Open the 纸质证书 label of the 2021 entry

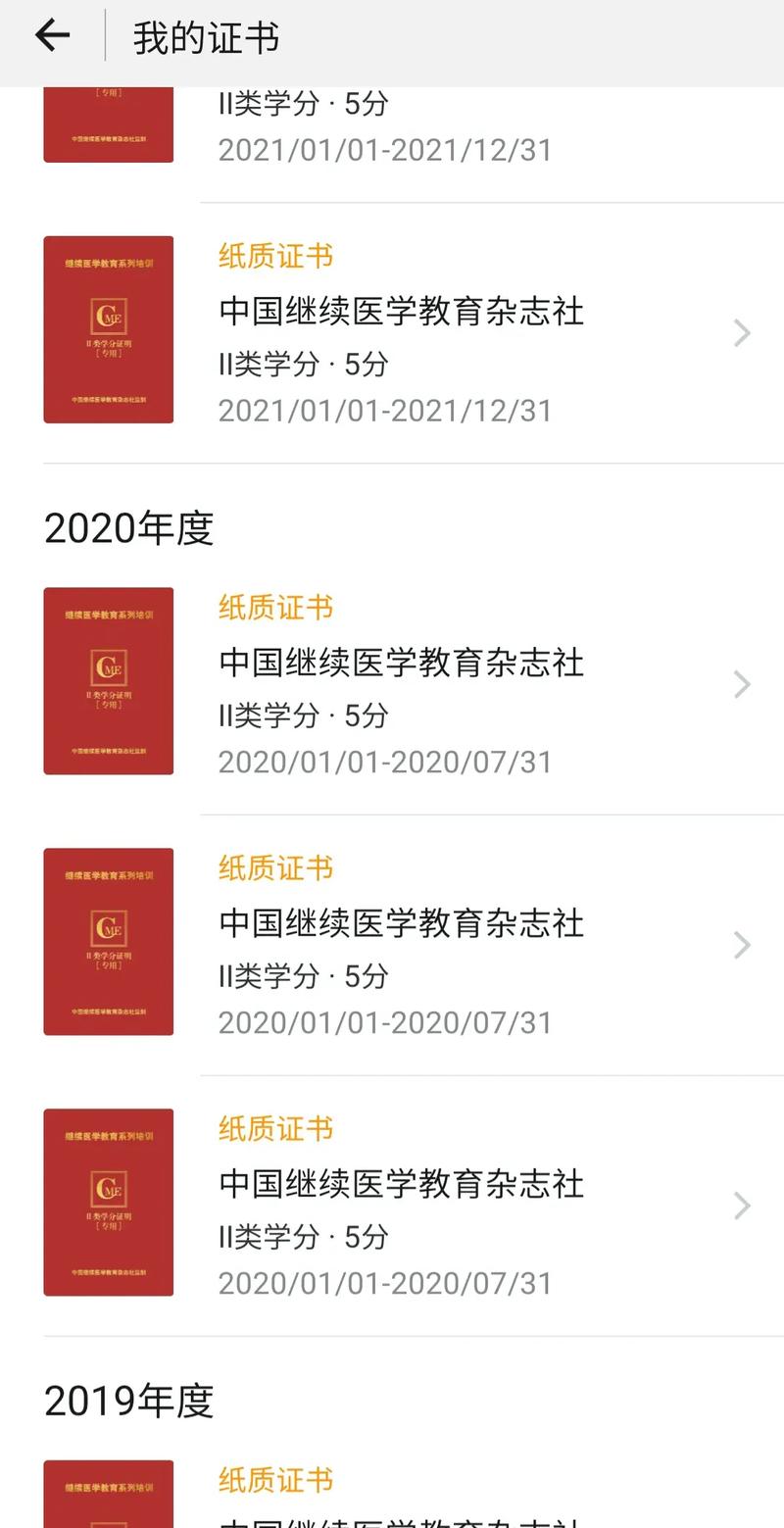click(275, 257)
